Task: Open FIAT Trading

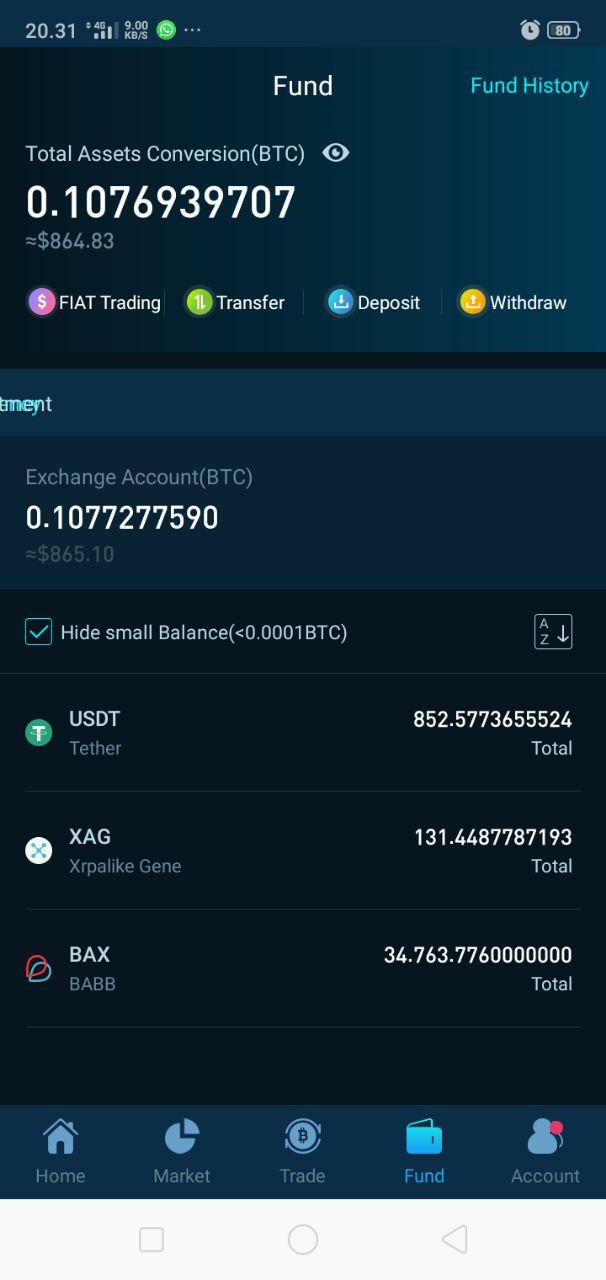Action: click(94, 302)
